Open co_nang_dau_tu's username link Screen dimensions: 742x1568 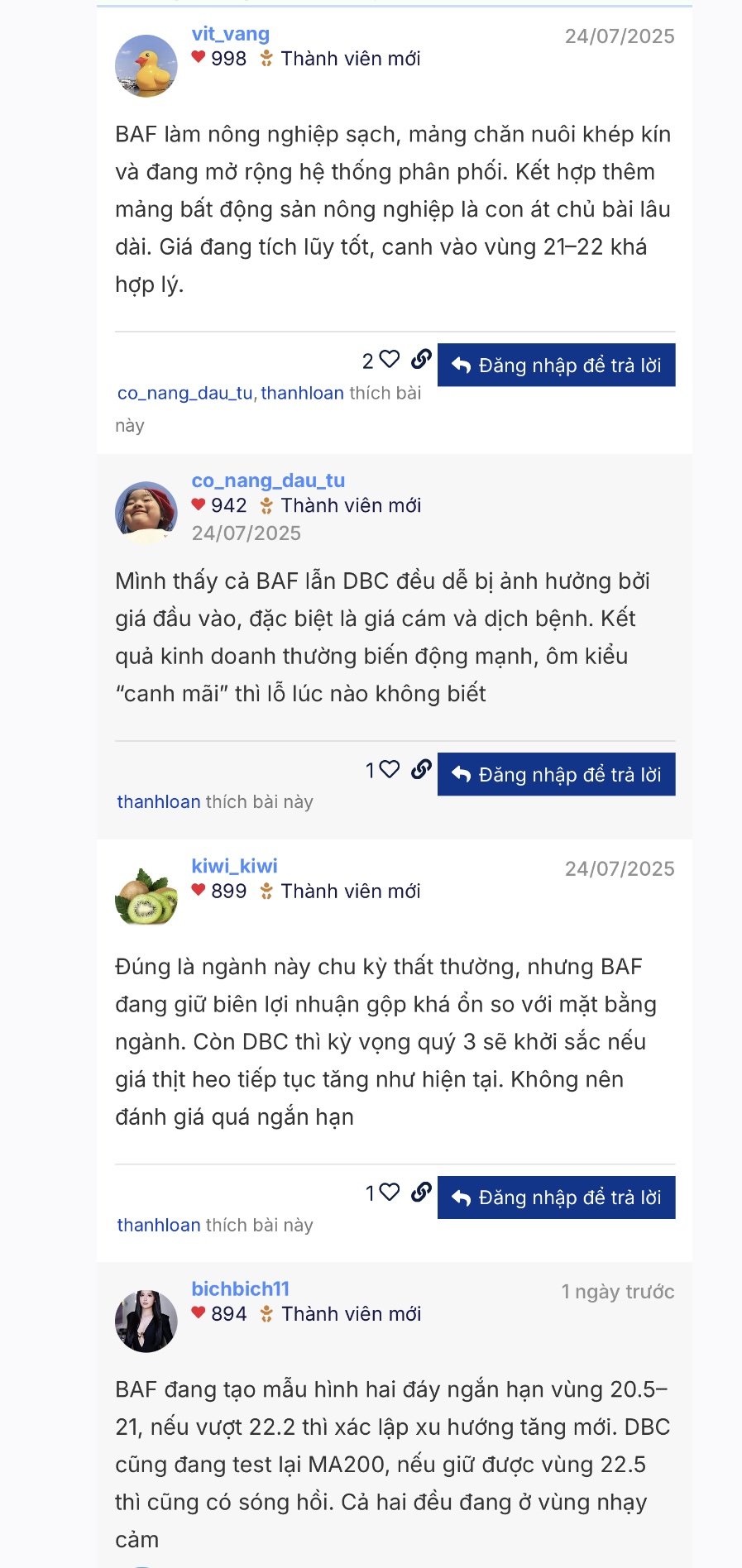click(x=268, y=480)
